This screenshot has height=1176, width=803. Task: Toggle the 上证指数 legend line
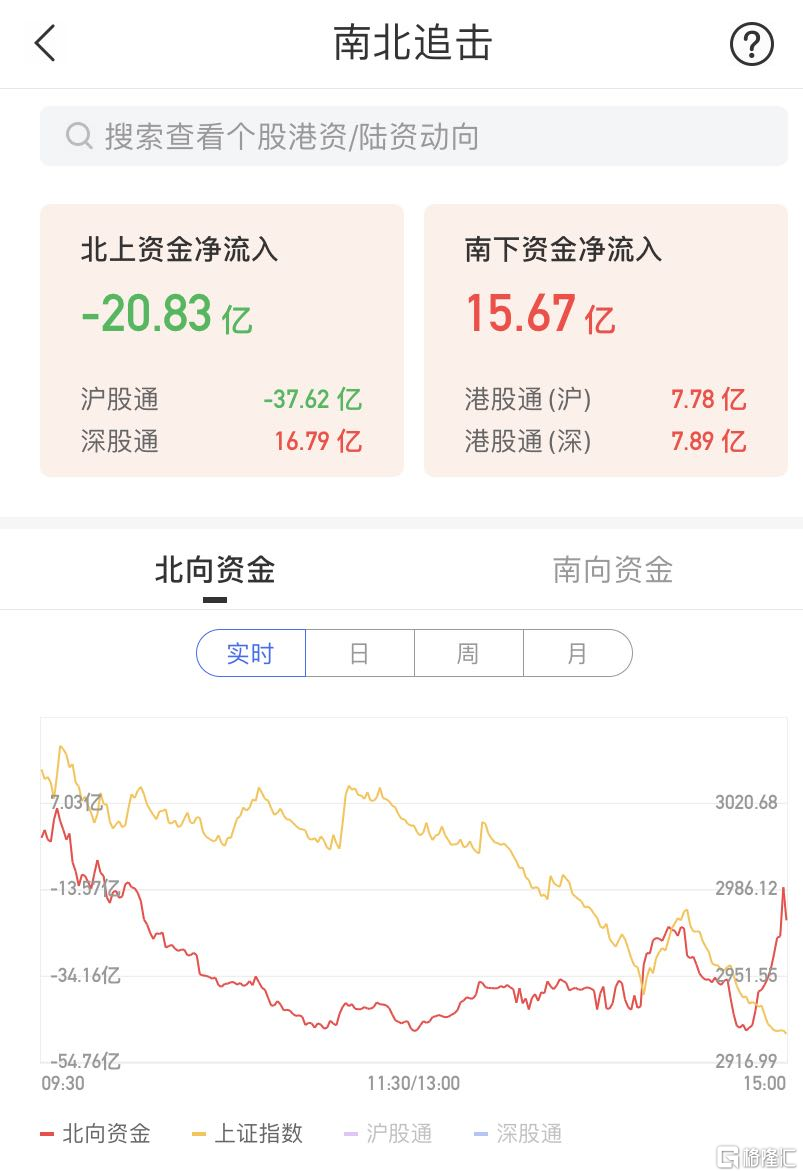tap(246, 1133)
